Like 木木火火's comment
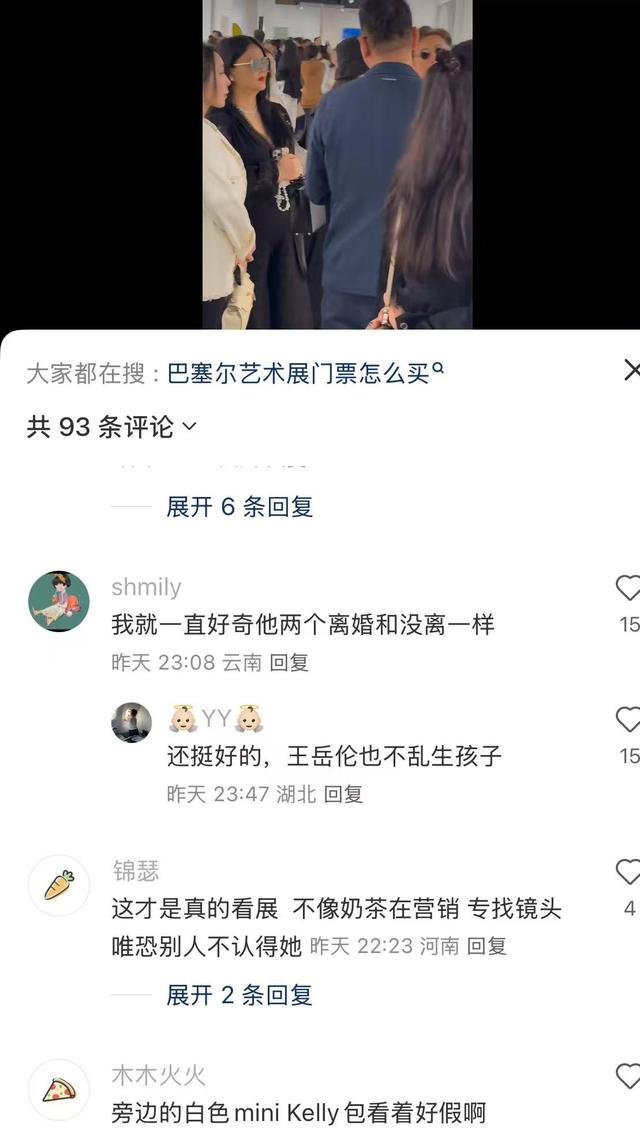Screen dimensions: 640x1136 (628, 1076)
